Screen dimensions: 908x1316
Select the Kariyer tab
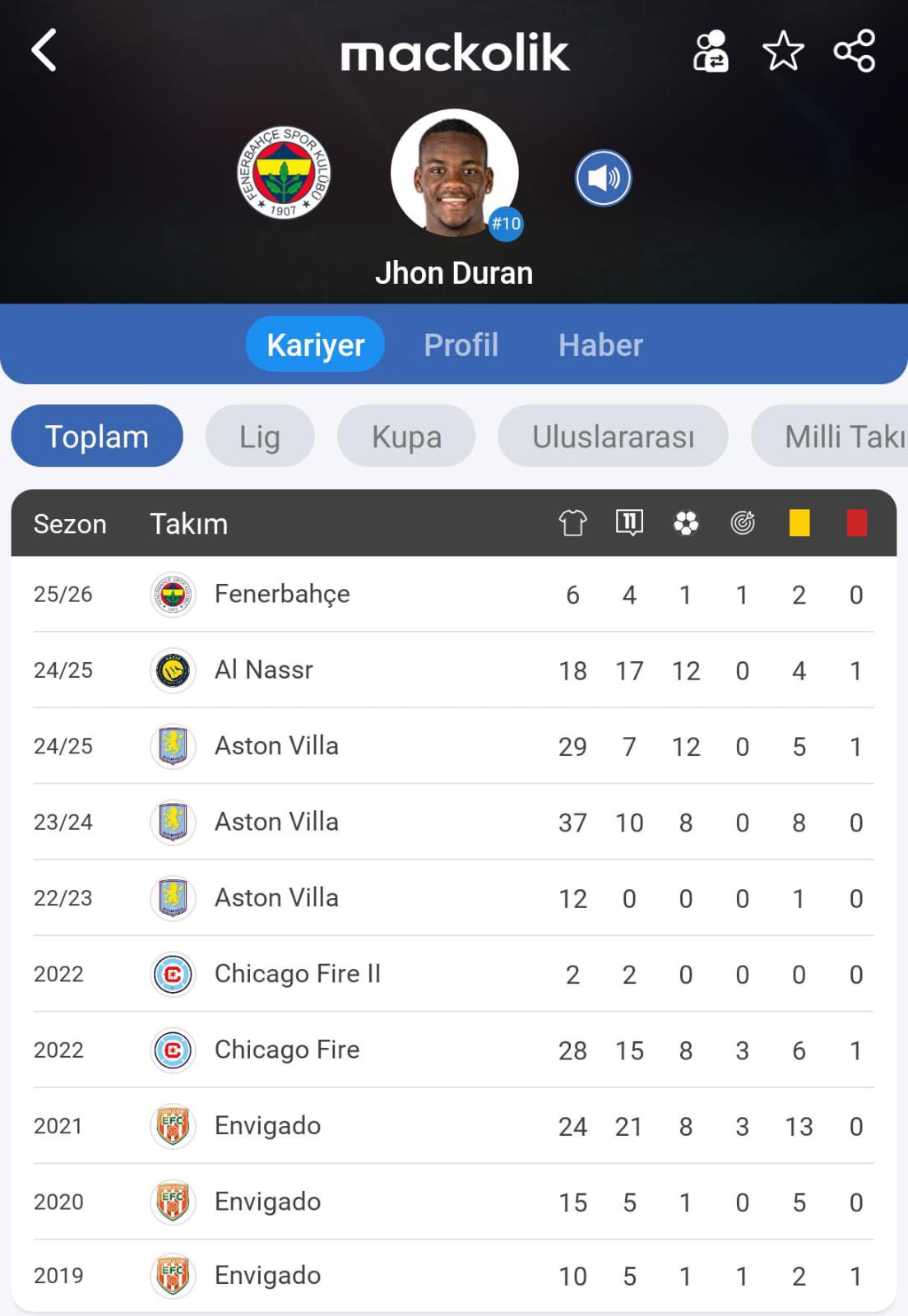click(315, 345)
